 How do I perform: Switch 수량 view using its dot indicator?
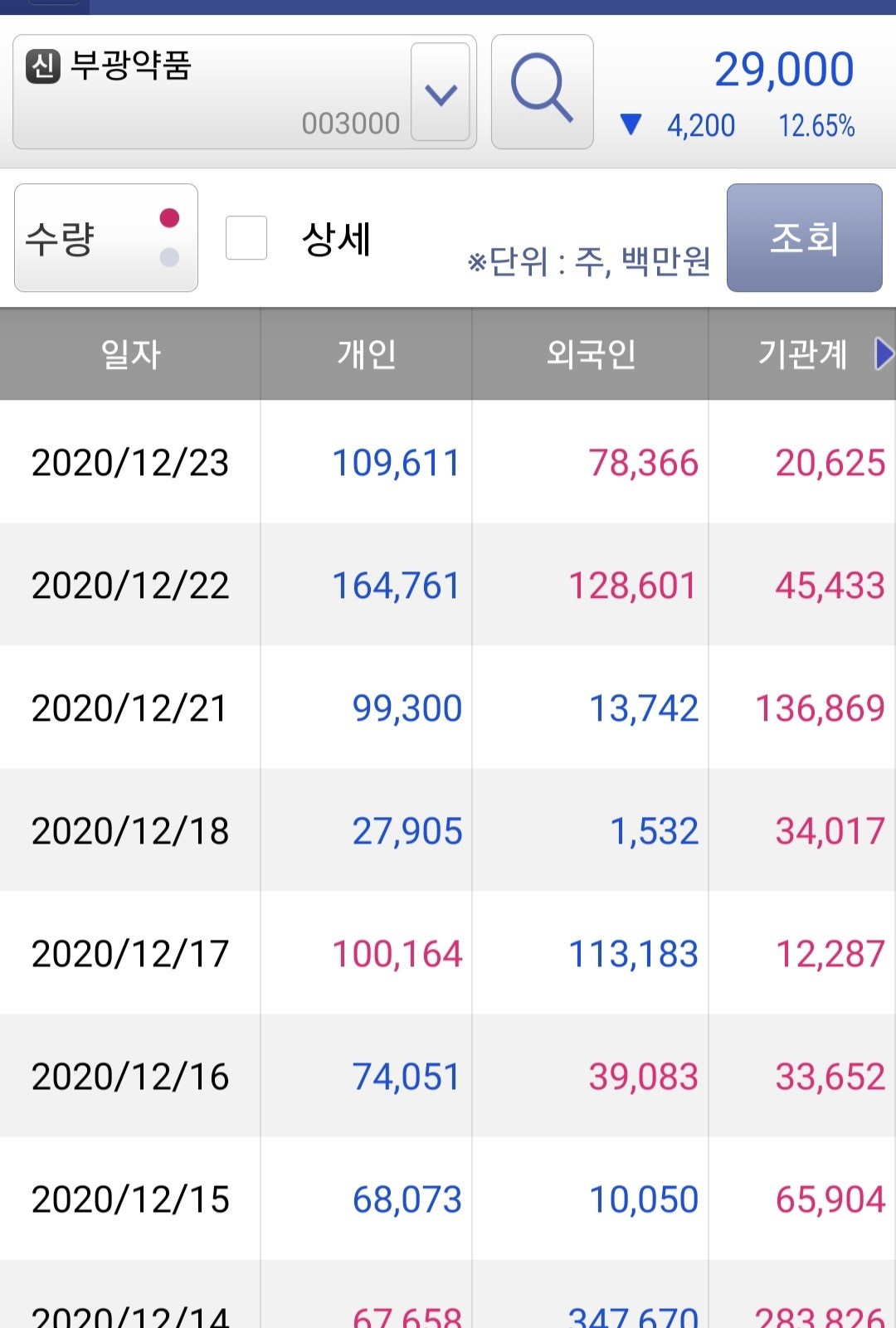tap(170, 236)
